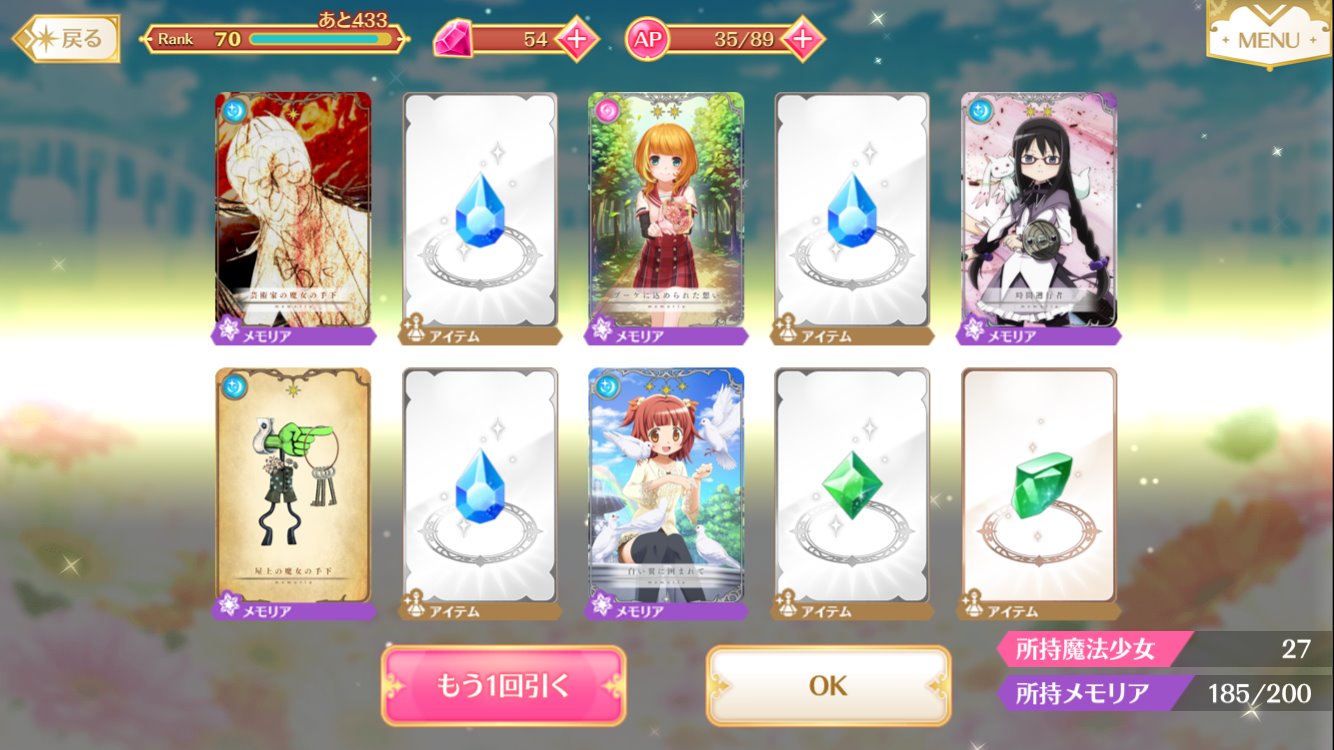Open the 白い翼に囲まれて memoria card
This screenshot has height=750, width=1334.
pyautogui.click(x=666, y=485)
